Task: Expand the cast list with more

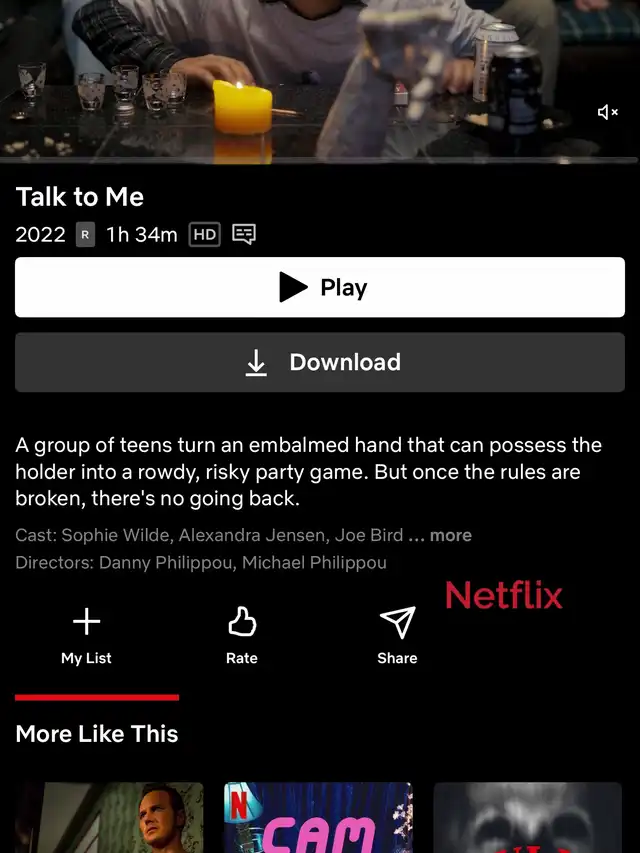Action: pyautogui.click(x=450, y=536)
